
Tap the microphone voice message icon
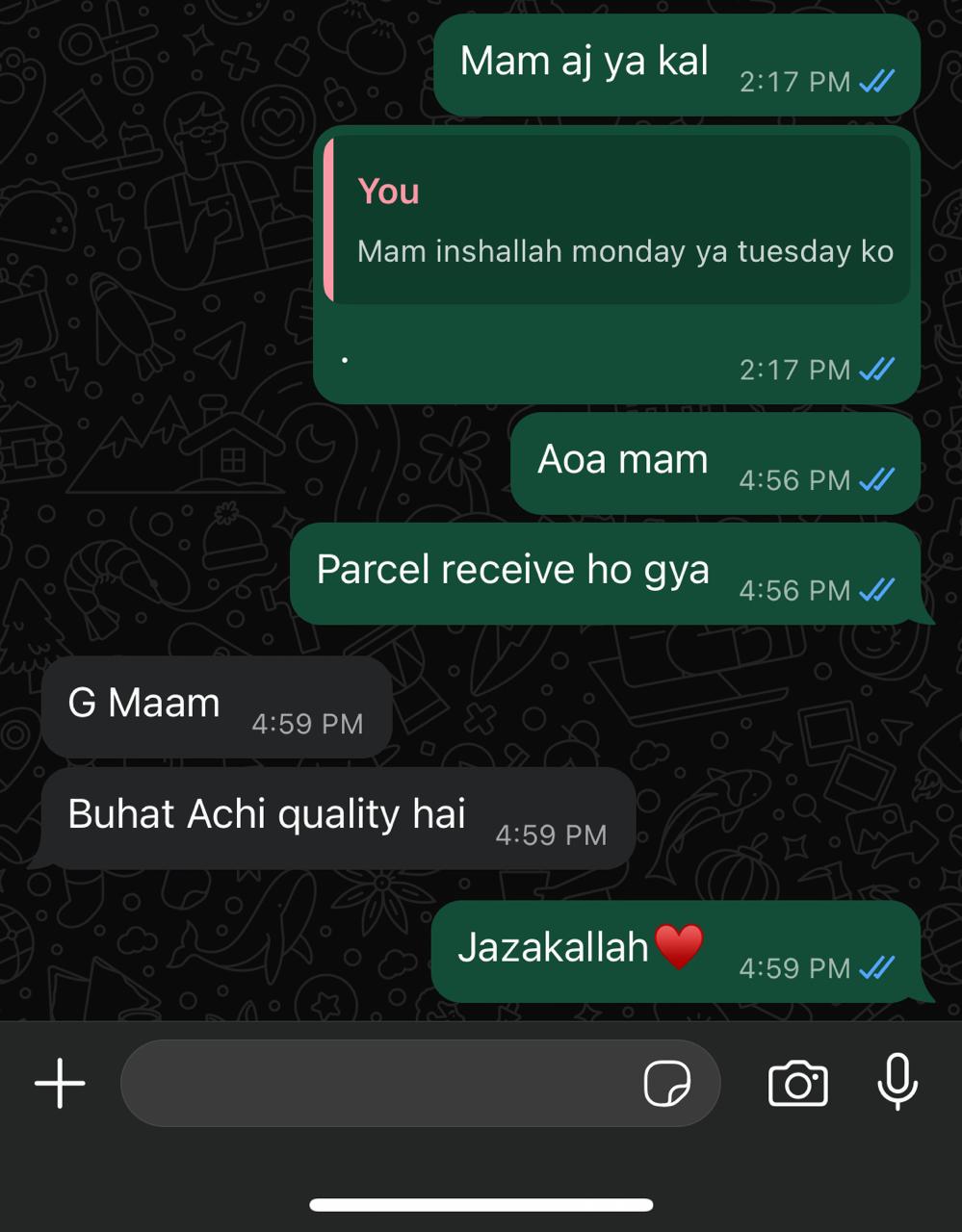click(x=897, y=1082)
